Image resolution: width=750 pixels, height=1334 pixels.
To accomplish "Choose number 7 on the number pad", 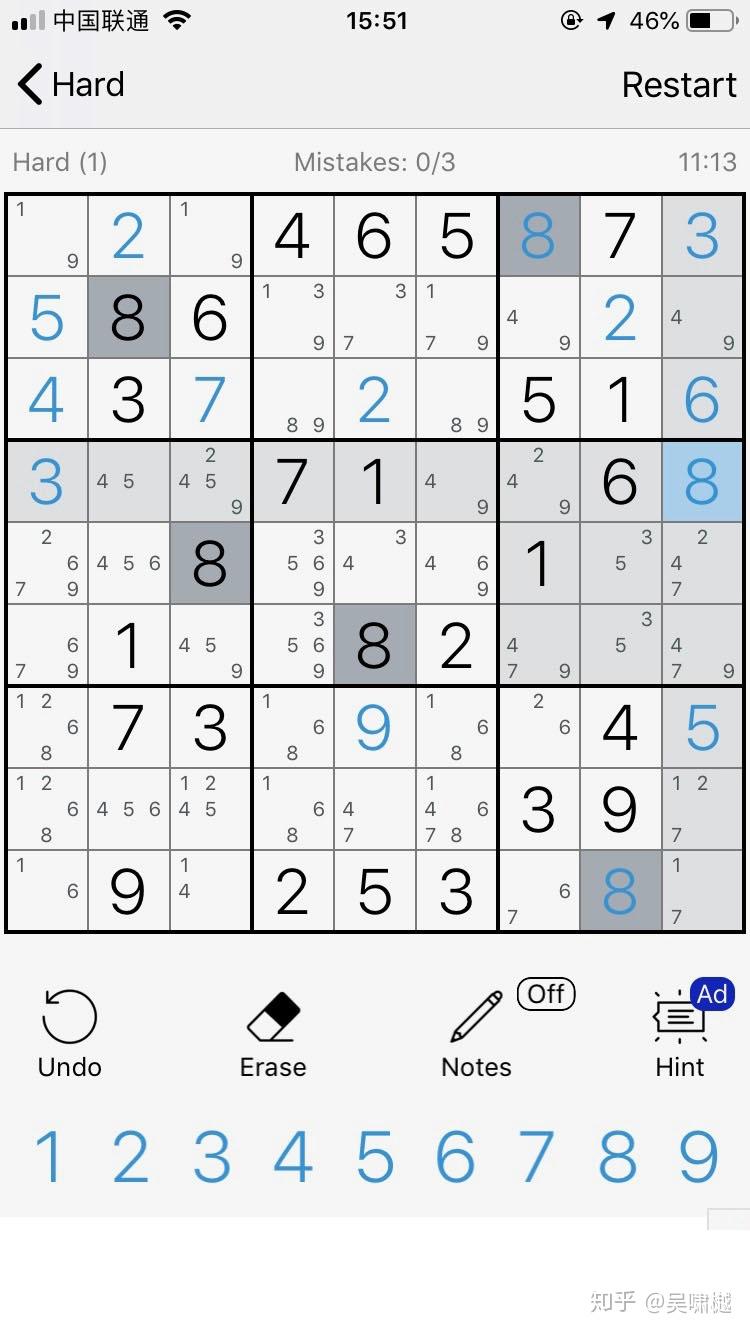I will tap(537, 1157).
